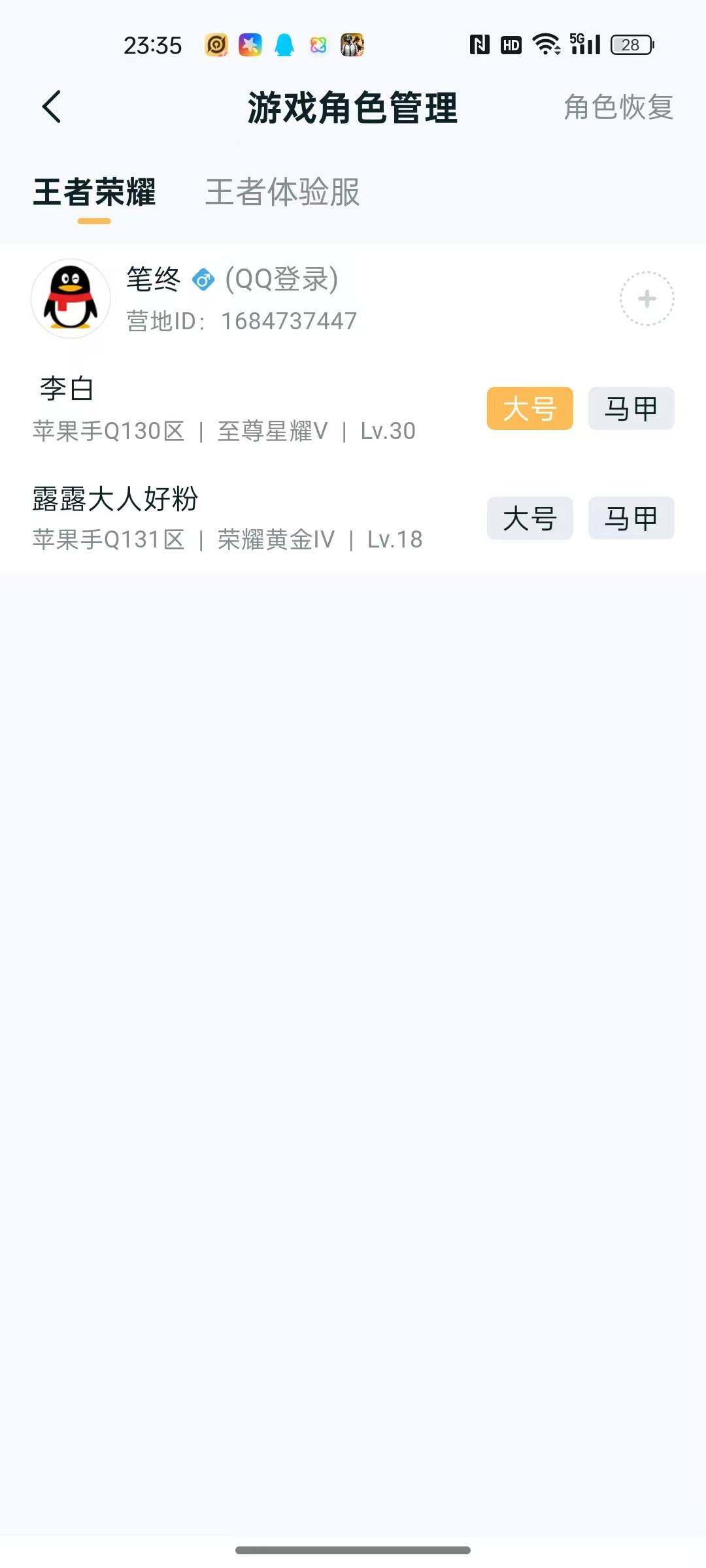Mark 露露大人好粉 as 马甲

pyautogui.click(x=631, y=518)
